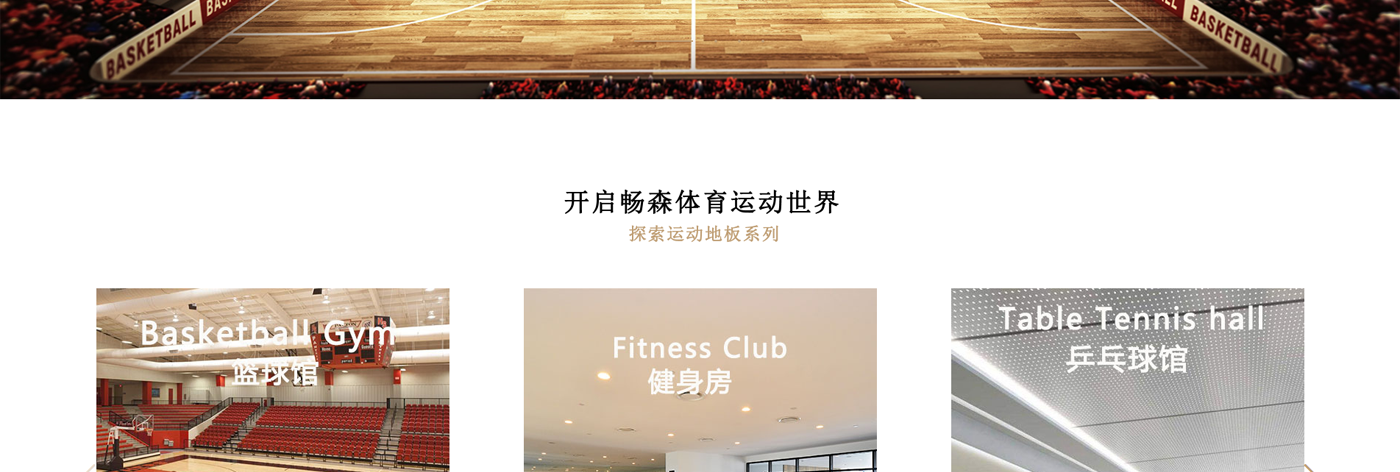
Task: Open the Basketball Gym 篮球馆 card
Action: tap(272, 380)
